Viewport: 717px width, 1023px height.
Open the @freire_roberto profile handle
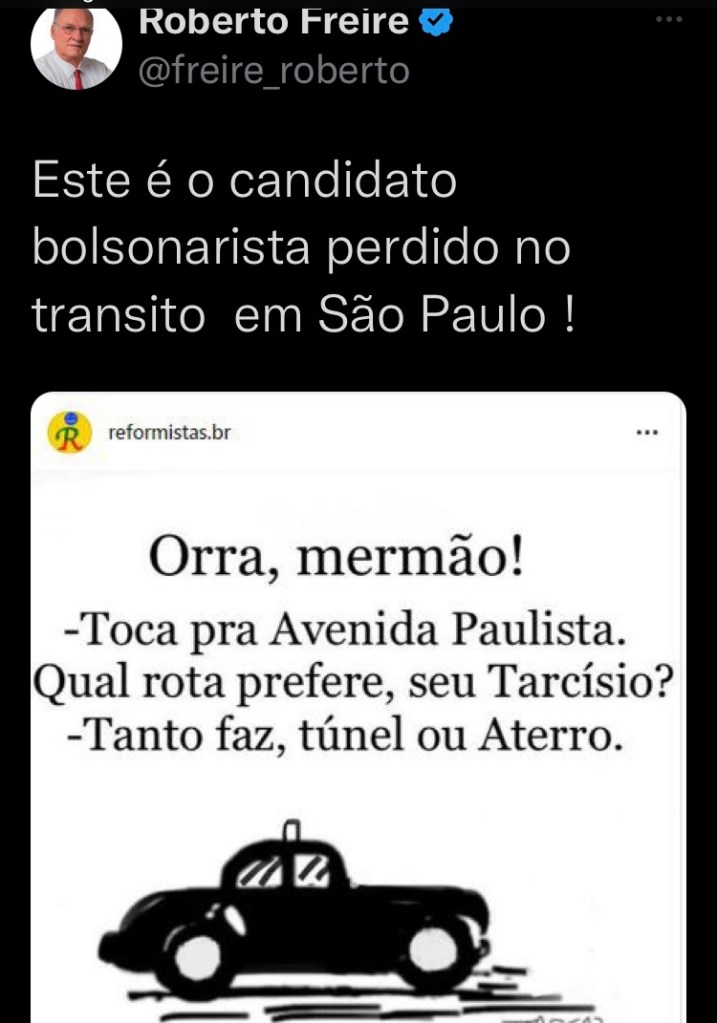click(x=272, y=71)
